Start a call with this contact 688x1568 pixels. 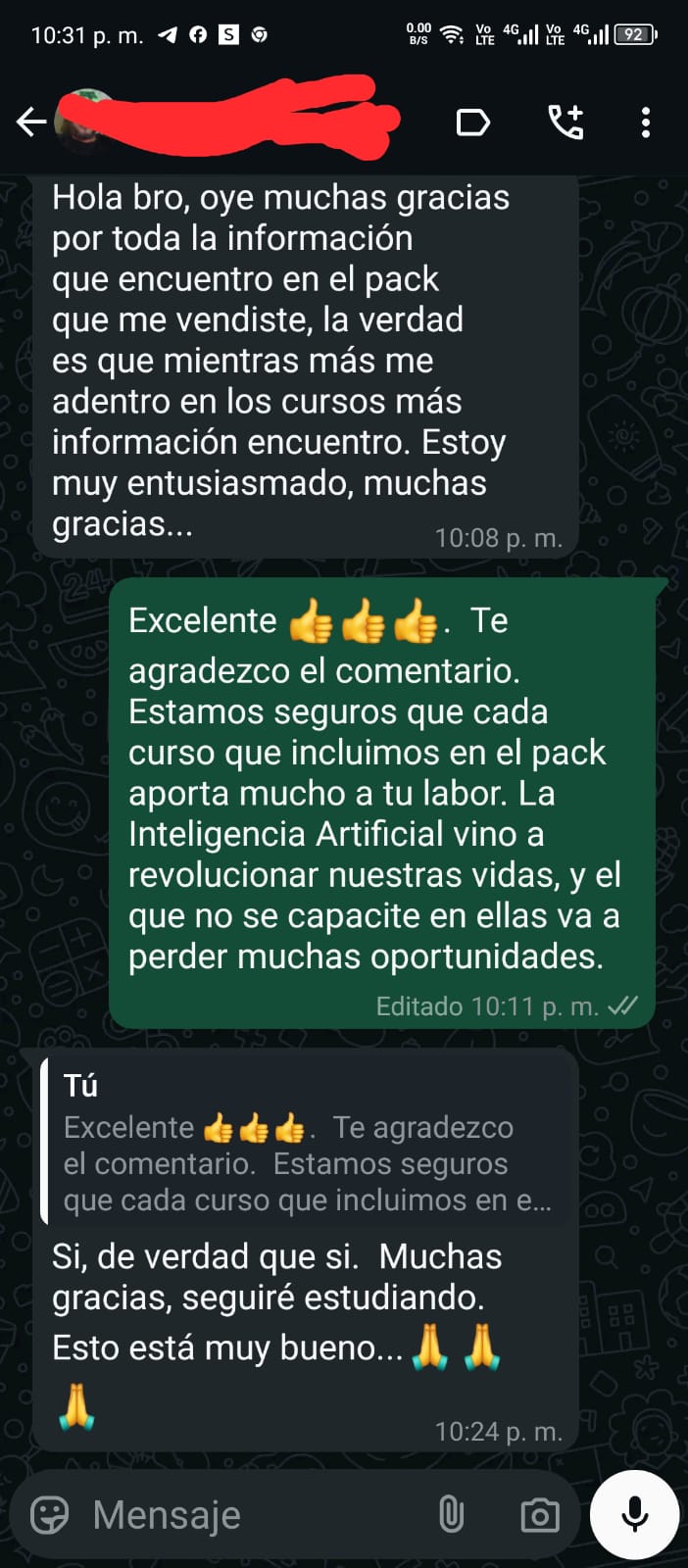tap(565, 122)
